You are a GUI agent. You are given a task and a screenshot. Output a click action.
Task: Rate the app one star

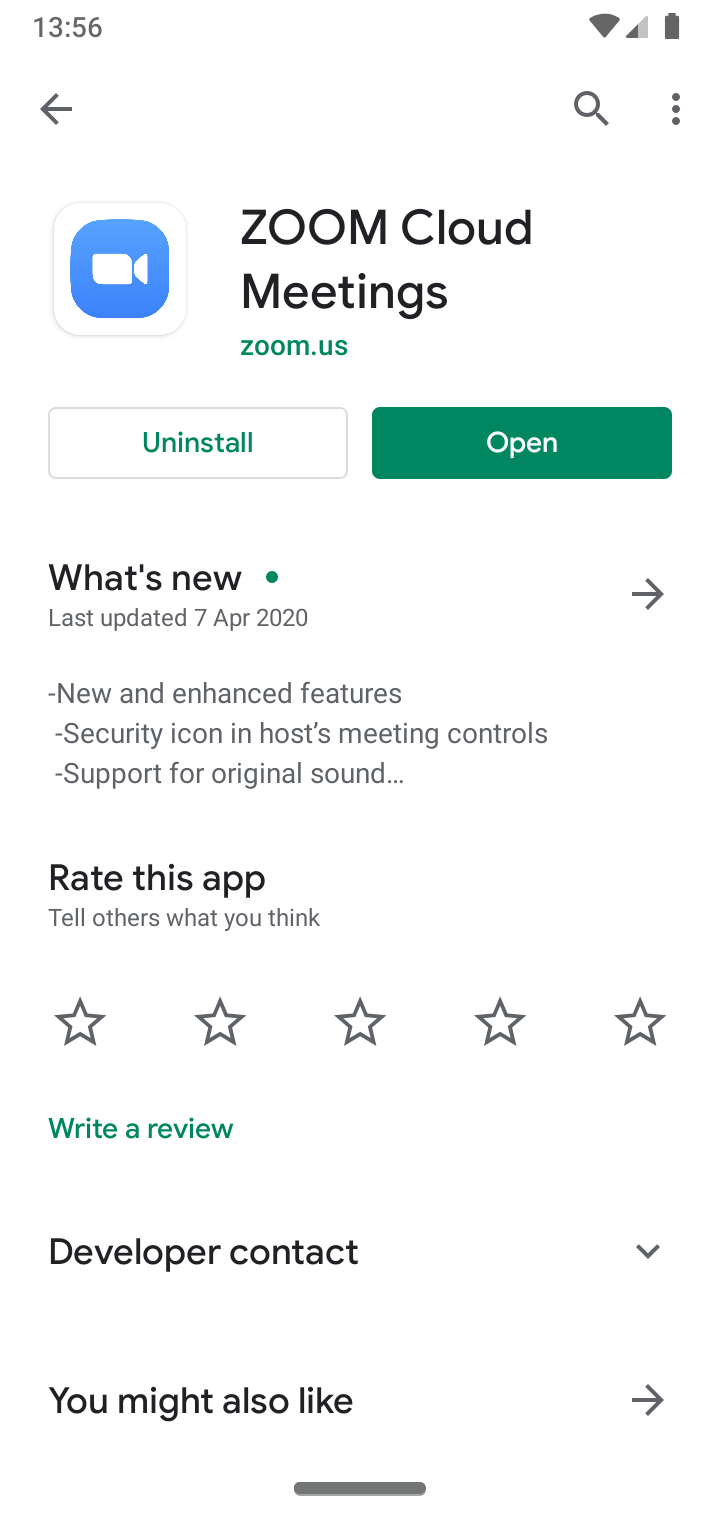coord(80,1023)
